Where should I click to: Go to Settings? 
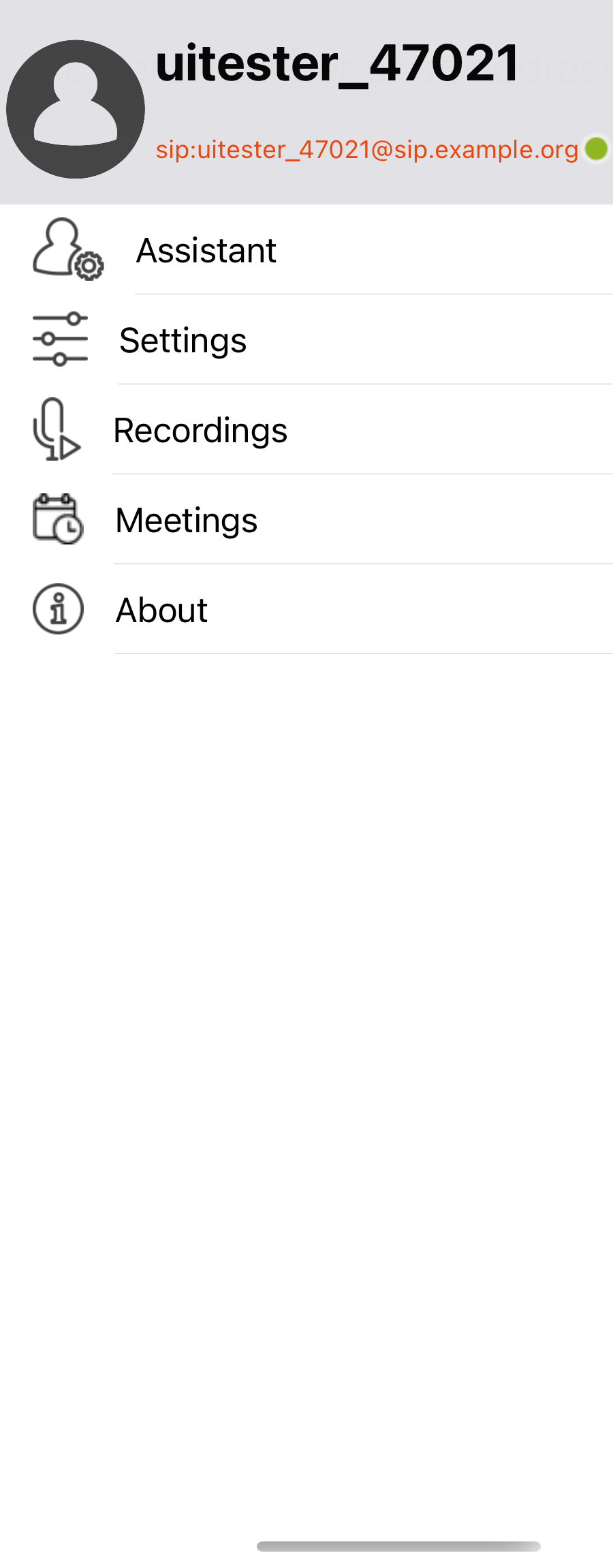pyautogui.click(x=183, y=340)
